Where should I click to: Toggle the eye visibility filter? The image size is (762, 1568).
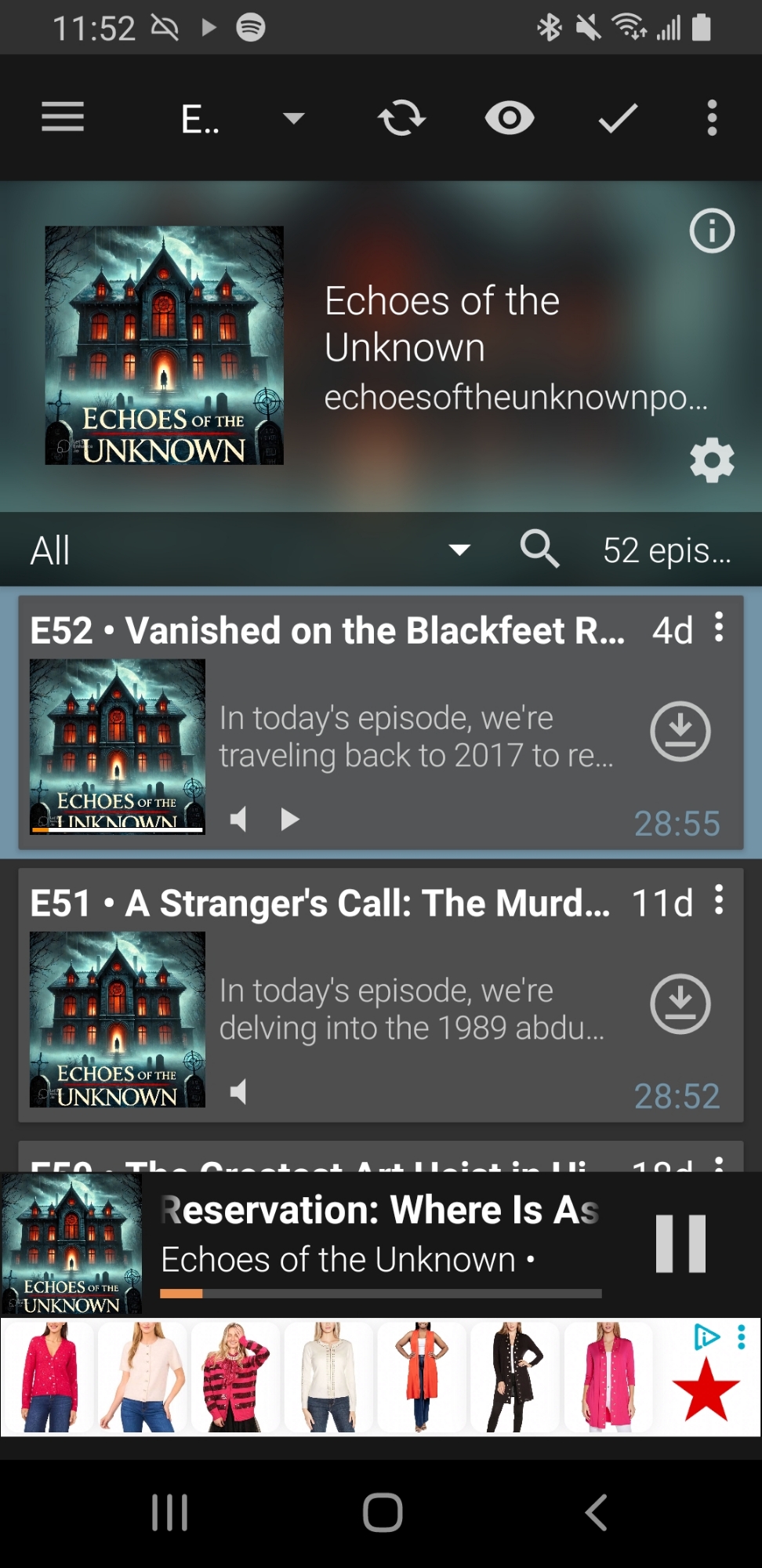[510, 118]
